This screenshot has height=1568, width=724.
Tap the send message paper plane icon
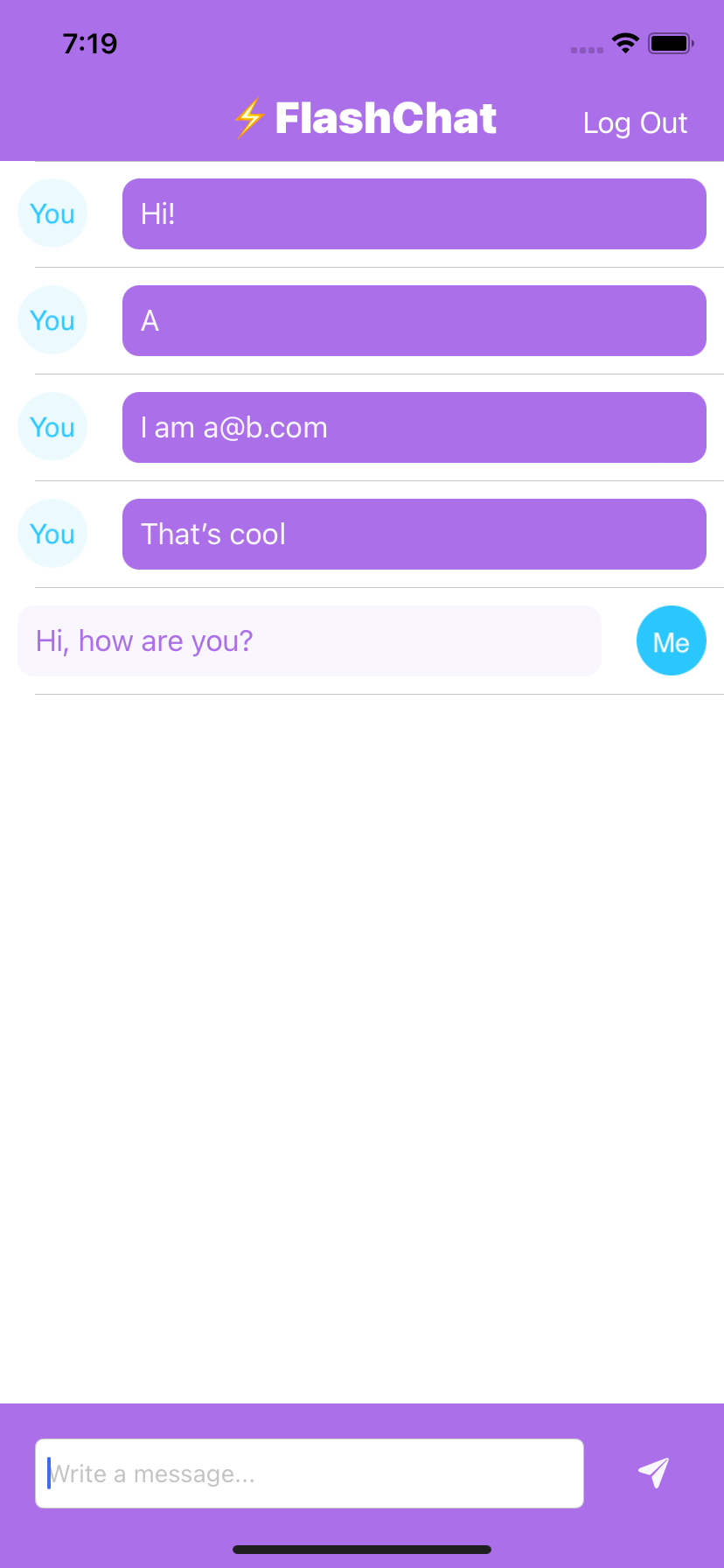[654, 1473]
